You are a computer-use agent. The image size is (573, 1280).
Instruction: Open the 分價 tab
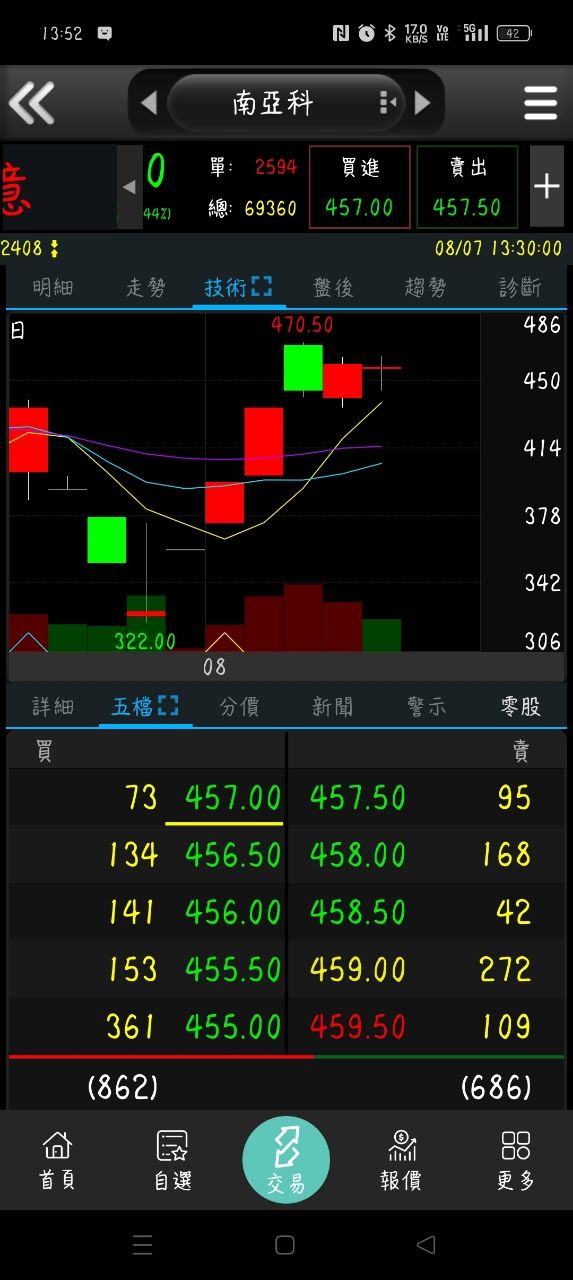pyautogui.click(x=239, y=707)
